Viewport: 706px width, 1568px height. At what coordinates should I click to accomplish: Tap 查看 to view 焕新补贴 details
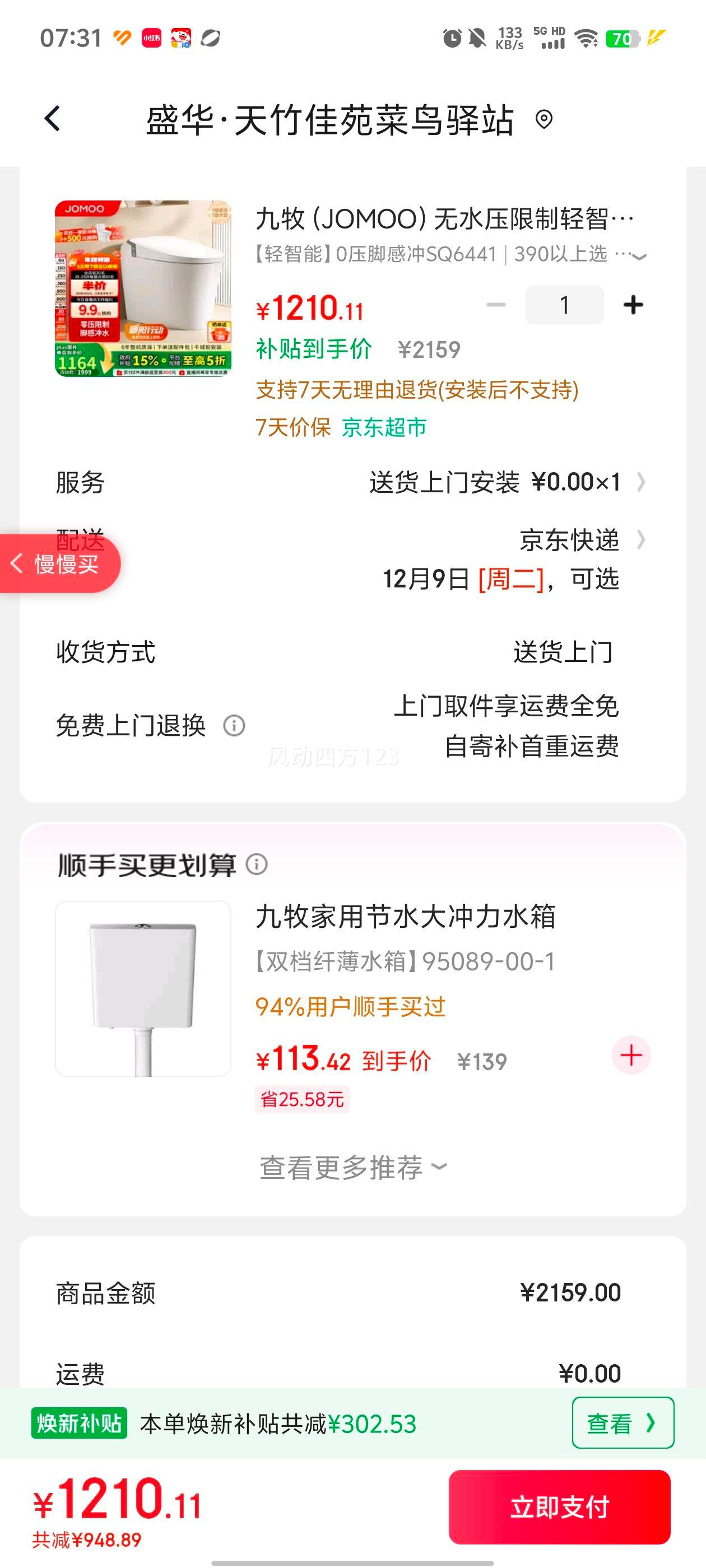point(622,1424)
